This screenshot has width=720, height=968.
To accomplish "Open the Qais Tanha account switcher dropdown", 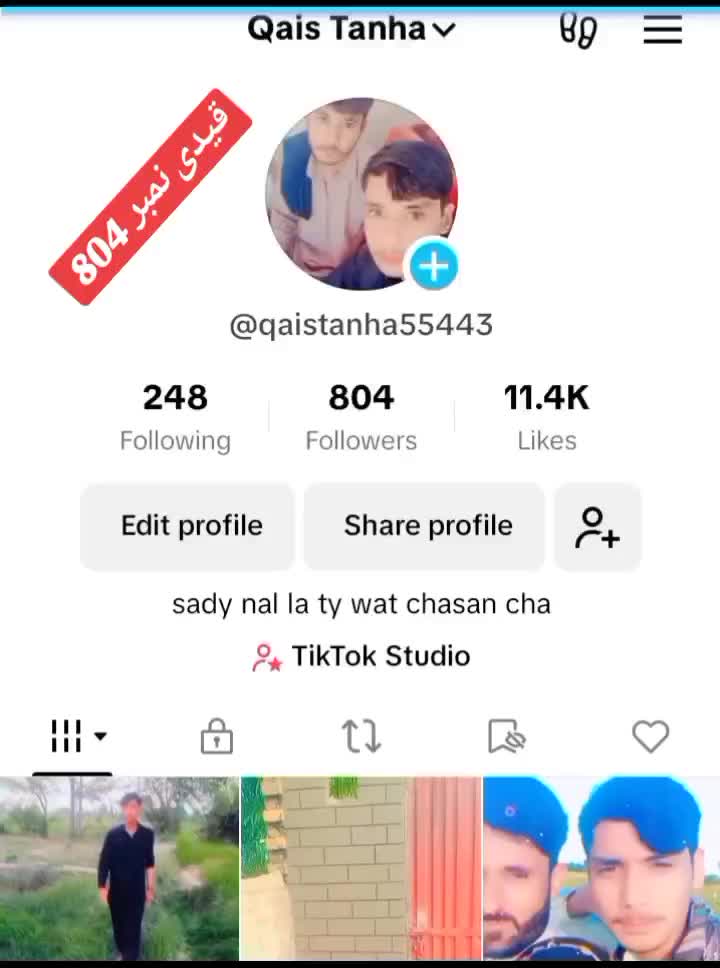I will click(x=351, y=30).
